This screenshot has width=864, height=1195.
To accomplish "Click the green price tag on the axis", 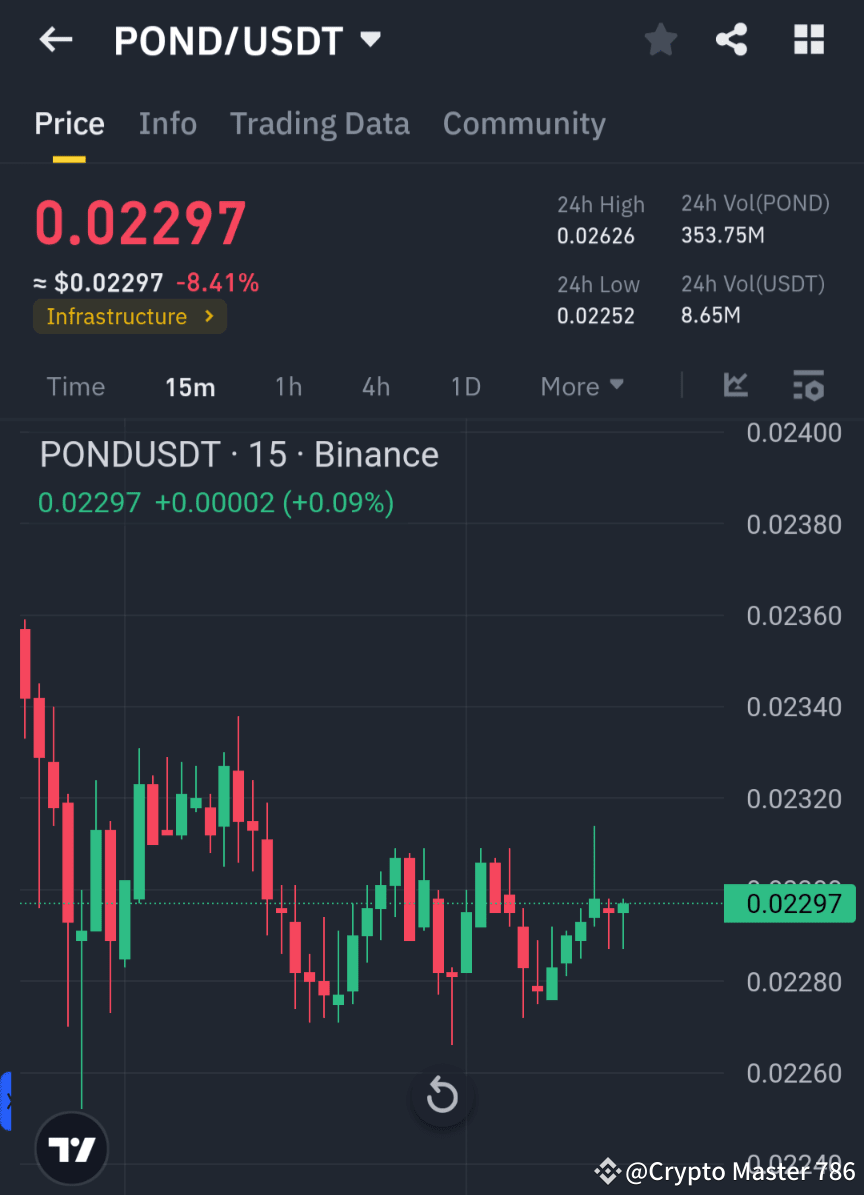I will click(790, 903).
